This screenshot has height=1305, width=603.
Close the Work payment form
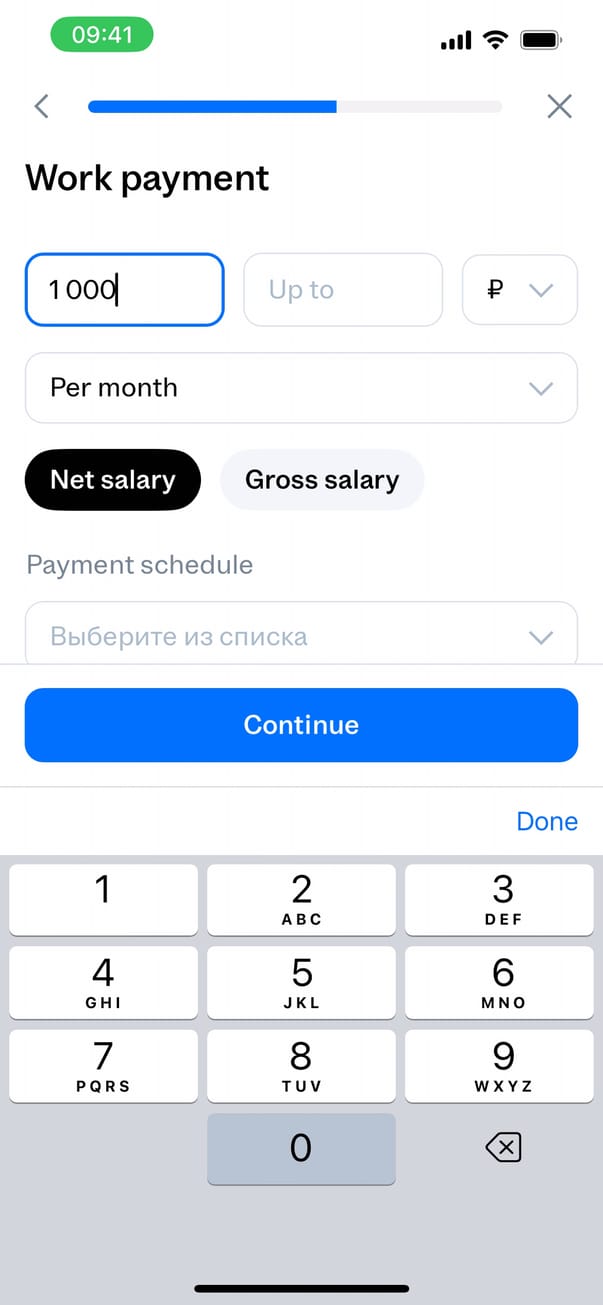pos(559,106)
